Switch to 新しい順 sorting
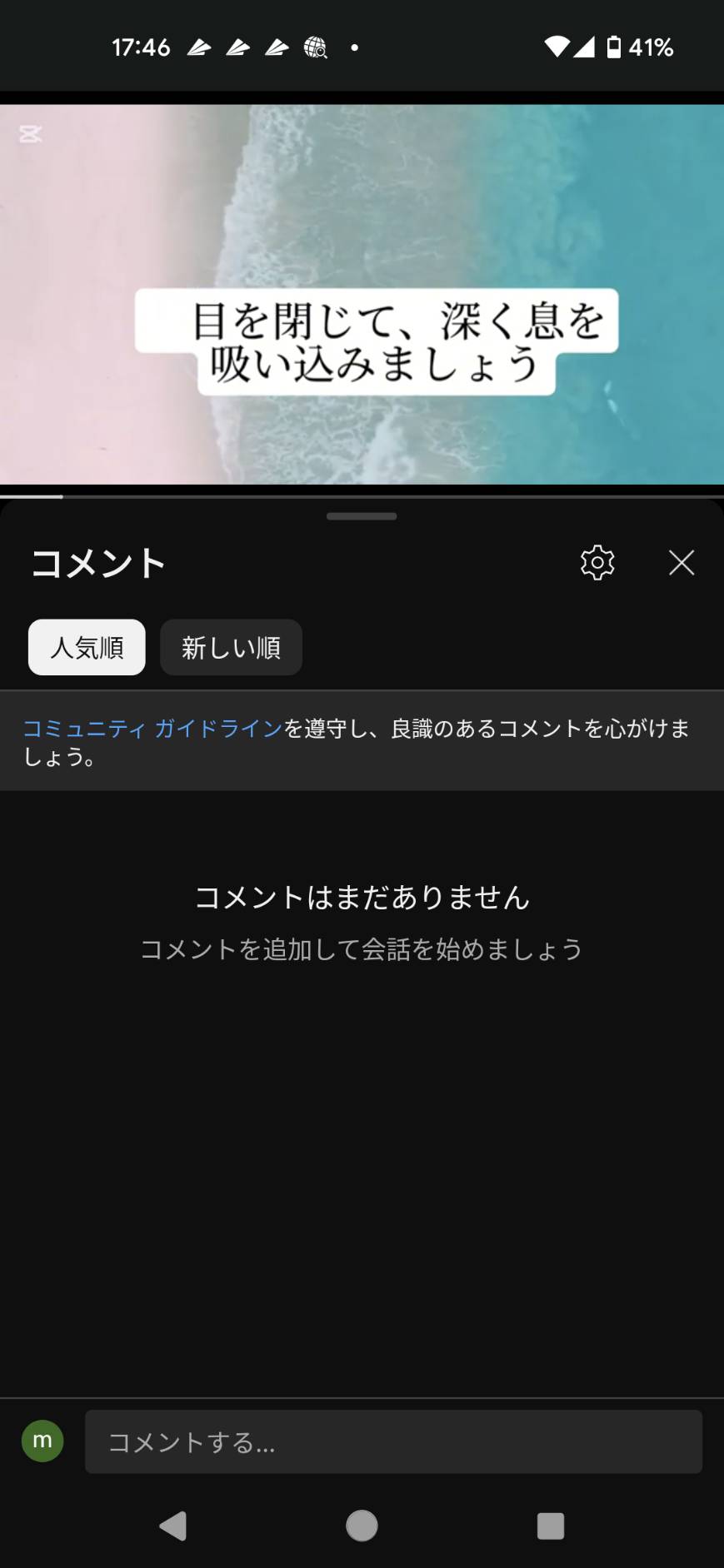The width and height of the screenshot is (724, 1568). (x=231, y=647)
